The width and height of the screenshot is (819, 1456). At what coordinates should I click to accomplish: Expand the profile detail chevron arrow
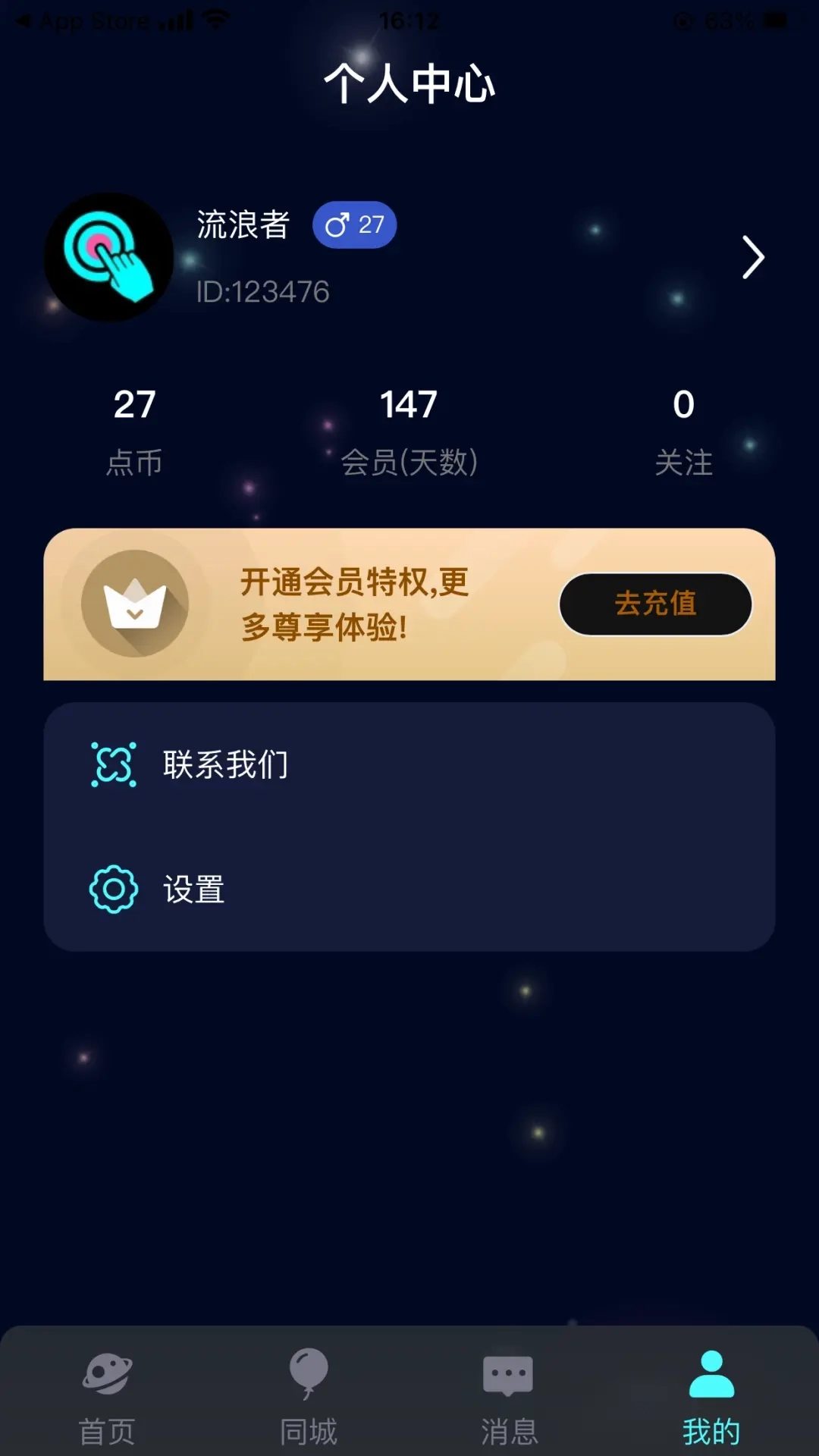[752, 258]
